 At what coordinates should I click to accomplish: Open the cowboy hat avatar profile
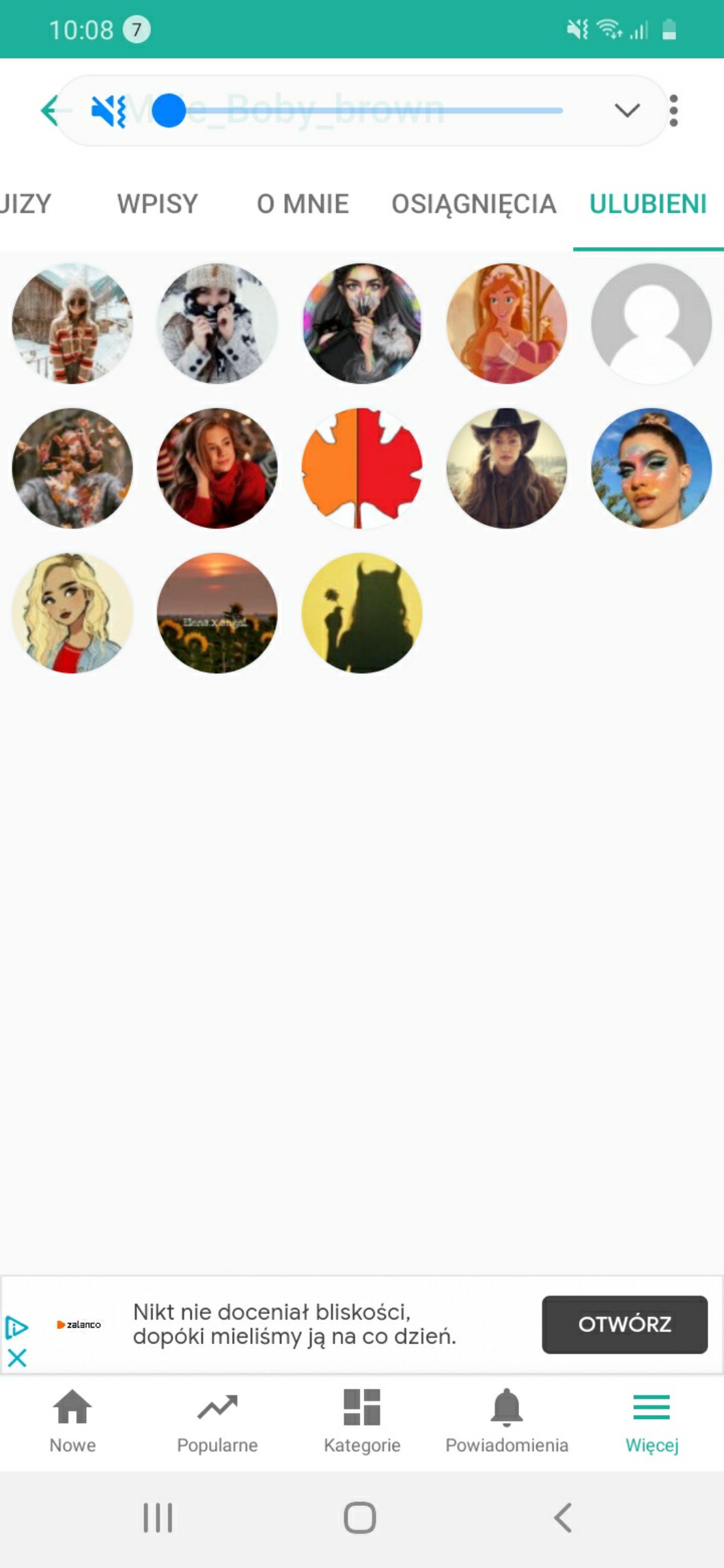tap(507, 468)
